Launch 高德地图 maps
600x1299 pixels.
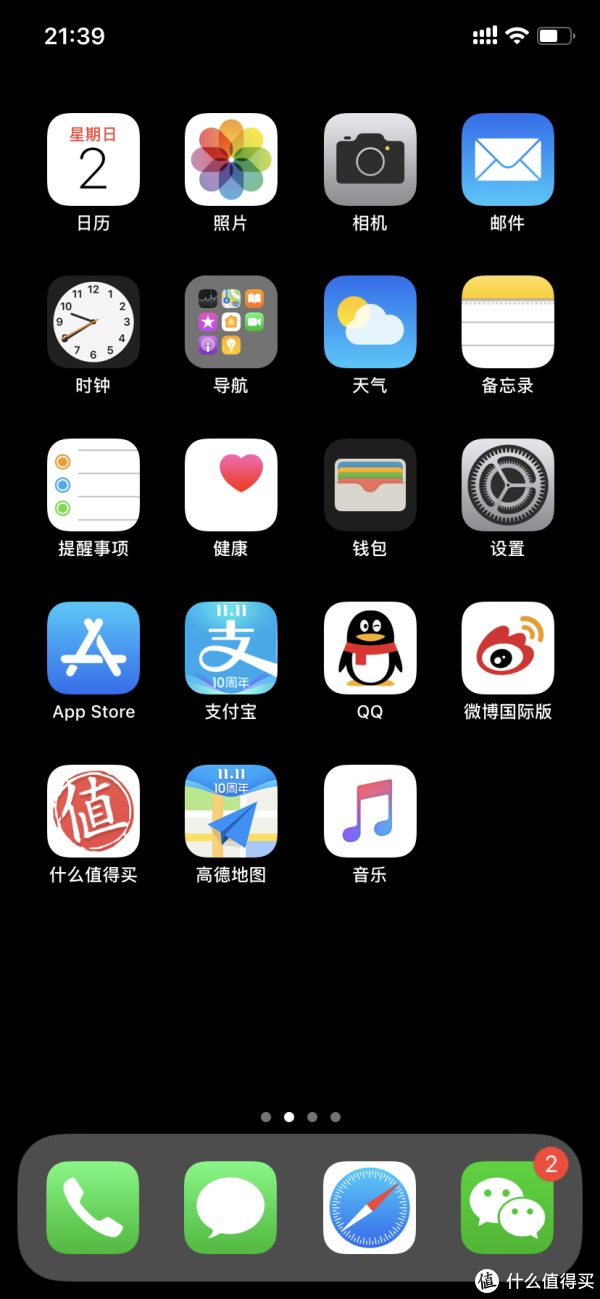click(231, 811)
